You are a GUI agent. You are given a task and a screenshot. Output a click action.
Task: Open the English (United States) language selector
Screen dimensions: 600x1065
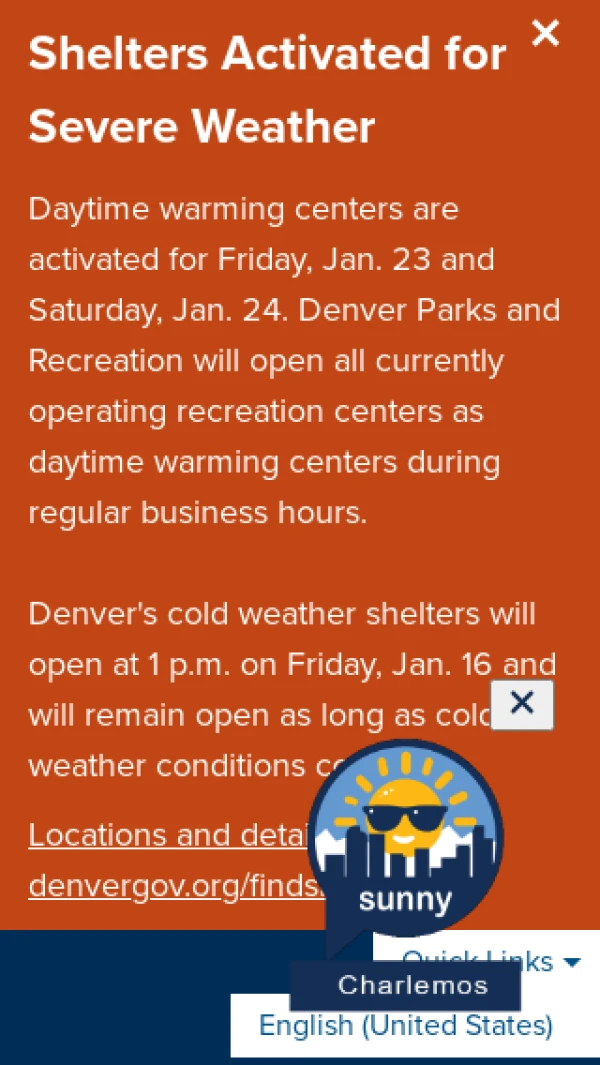(405, 1028)
